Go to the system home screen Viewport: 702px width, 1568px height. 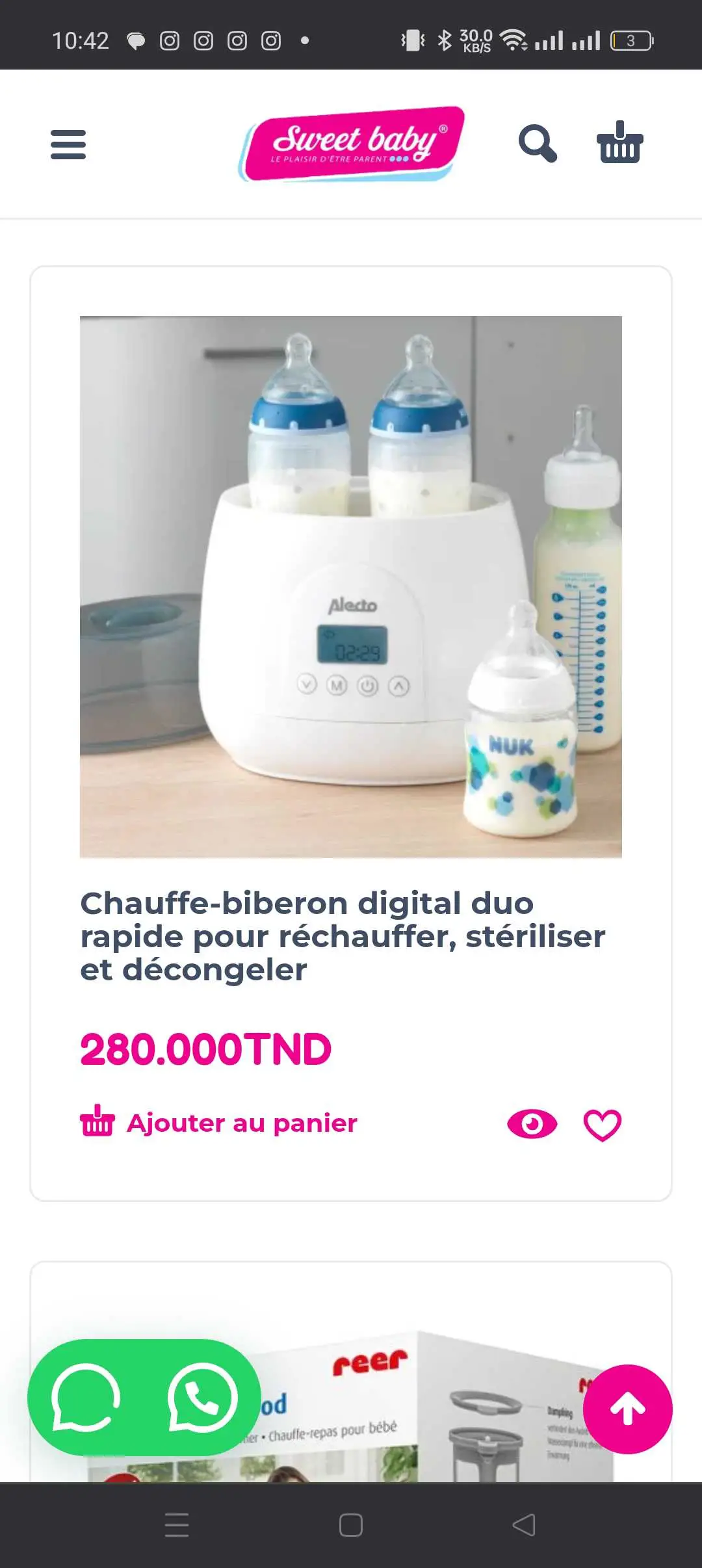[x=351, y=1525]
